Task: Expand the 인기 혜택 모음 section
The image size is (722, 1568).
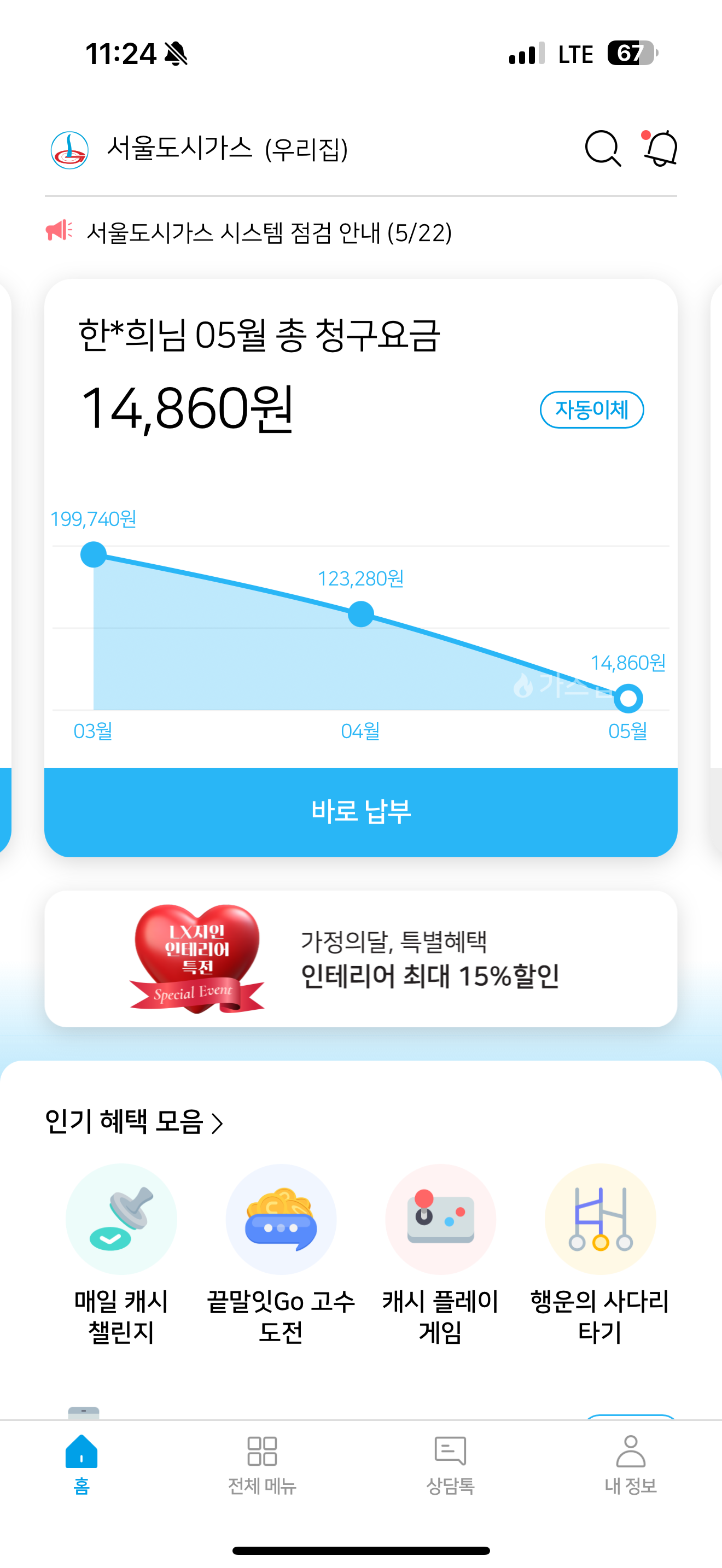Action: [x=134, y=1122]
